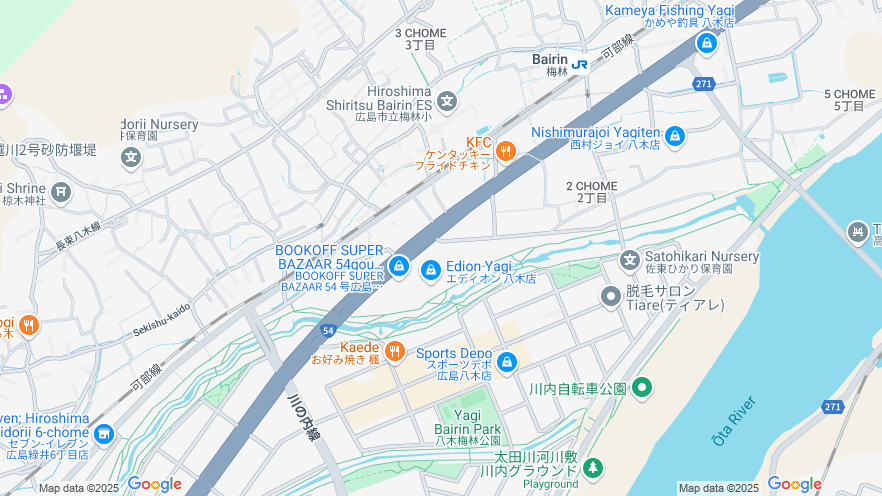Open the riverside Playground park marker
882x496 pixels.
(x=593, y=467)
